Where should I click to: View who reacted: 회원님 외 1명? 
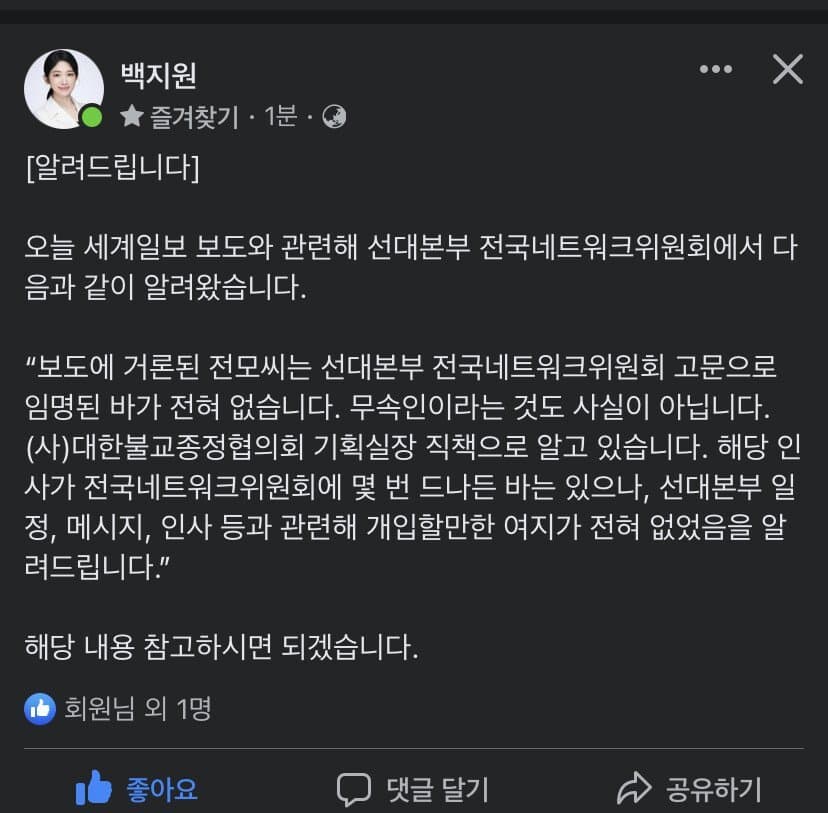point(118,709)
